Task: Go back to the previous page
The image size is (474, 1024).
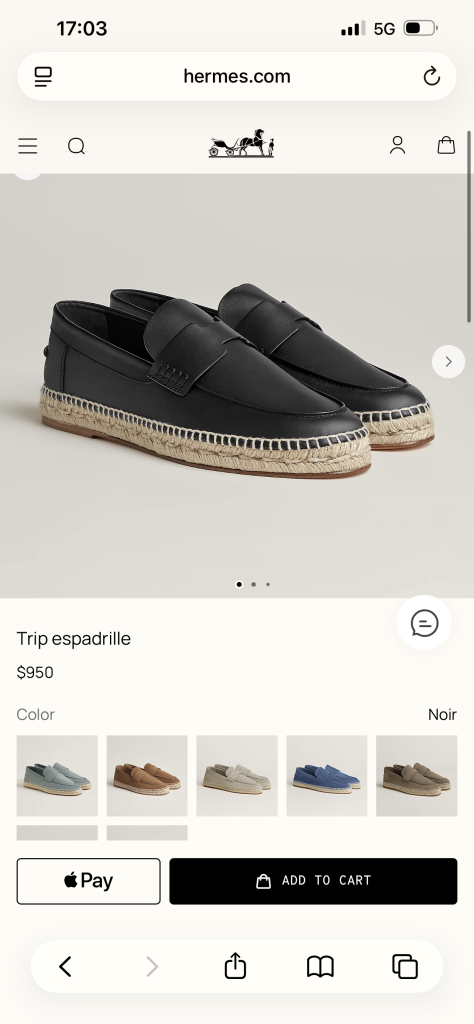Action: click(x=65, y=967)
